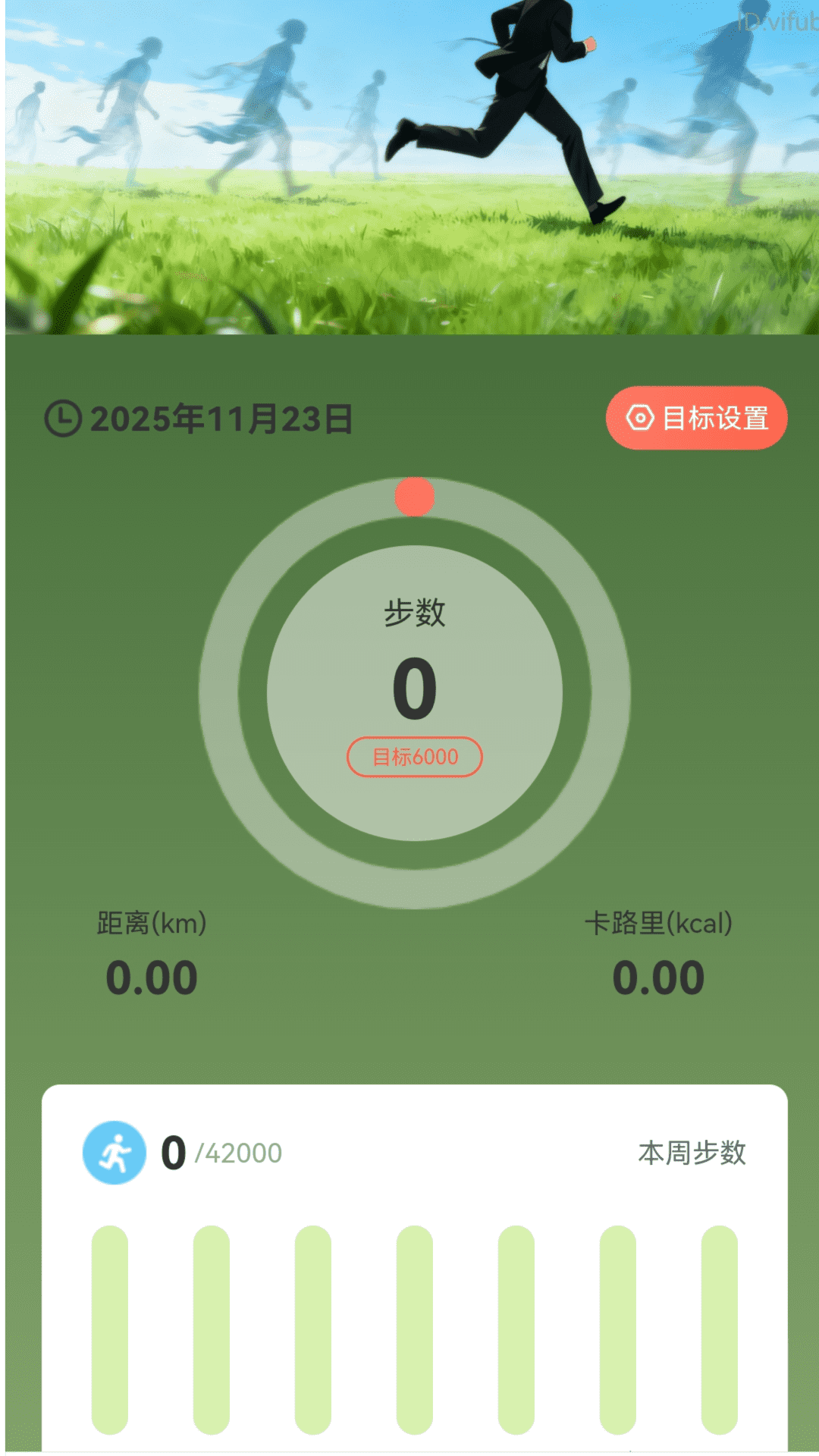
Task: Tap the big step count number 0
Action: (414, 690)
